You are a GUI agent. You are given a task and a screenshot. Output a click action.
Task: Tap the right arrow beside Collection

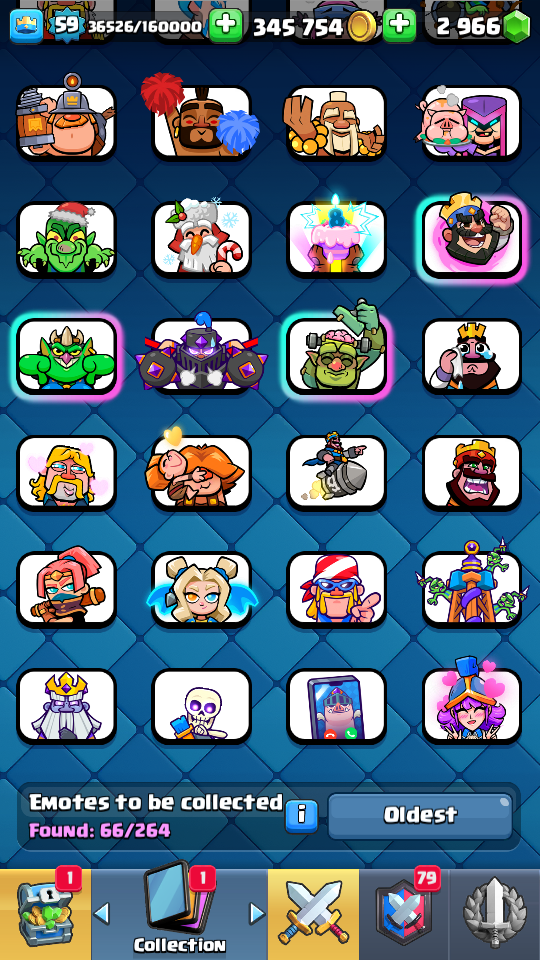[x=257, y=914]
